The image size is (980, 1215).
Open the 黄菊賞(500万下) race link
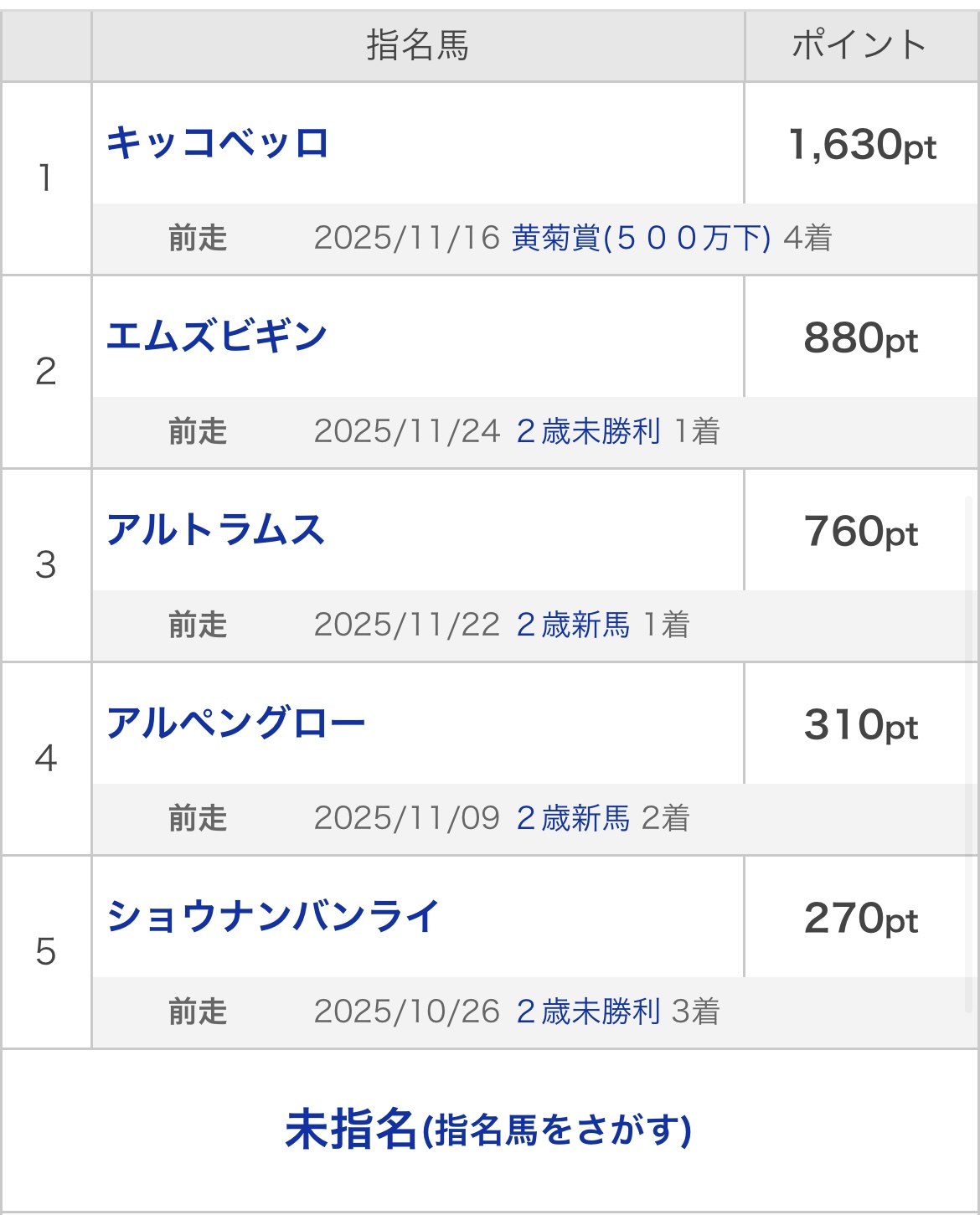641,239
